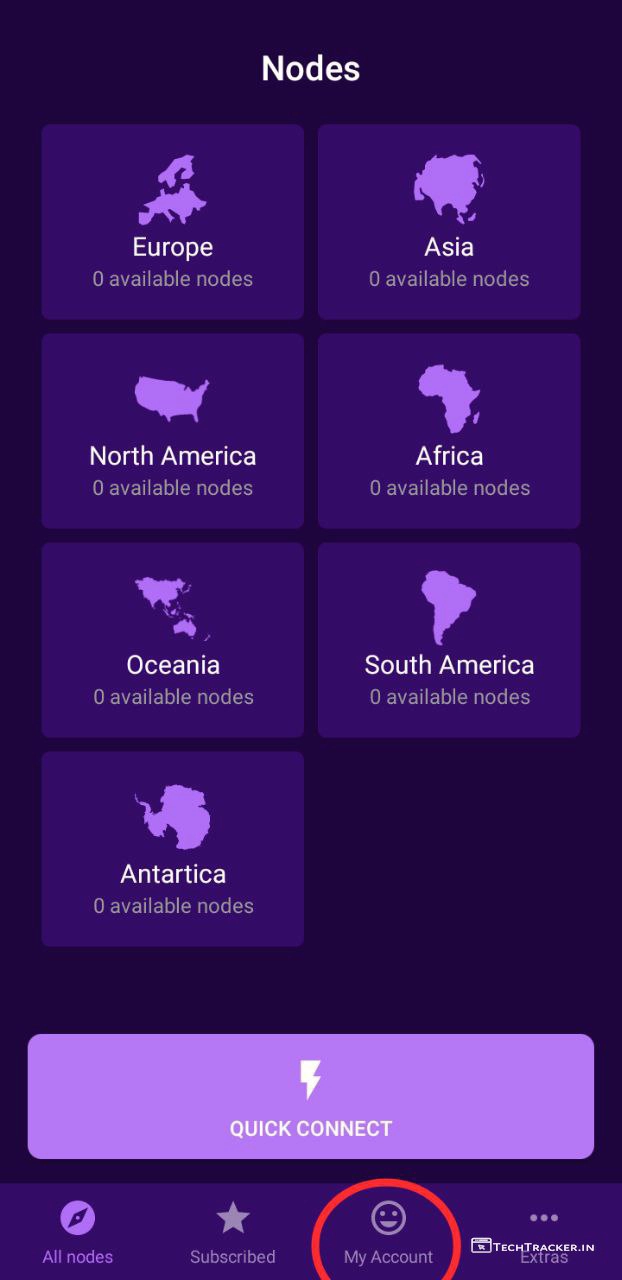Tap the Quick Connect button
The height and width of the screenshot is (1280, 622).
click(x=311, y=1096)
